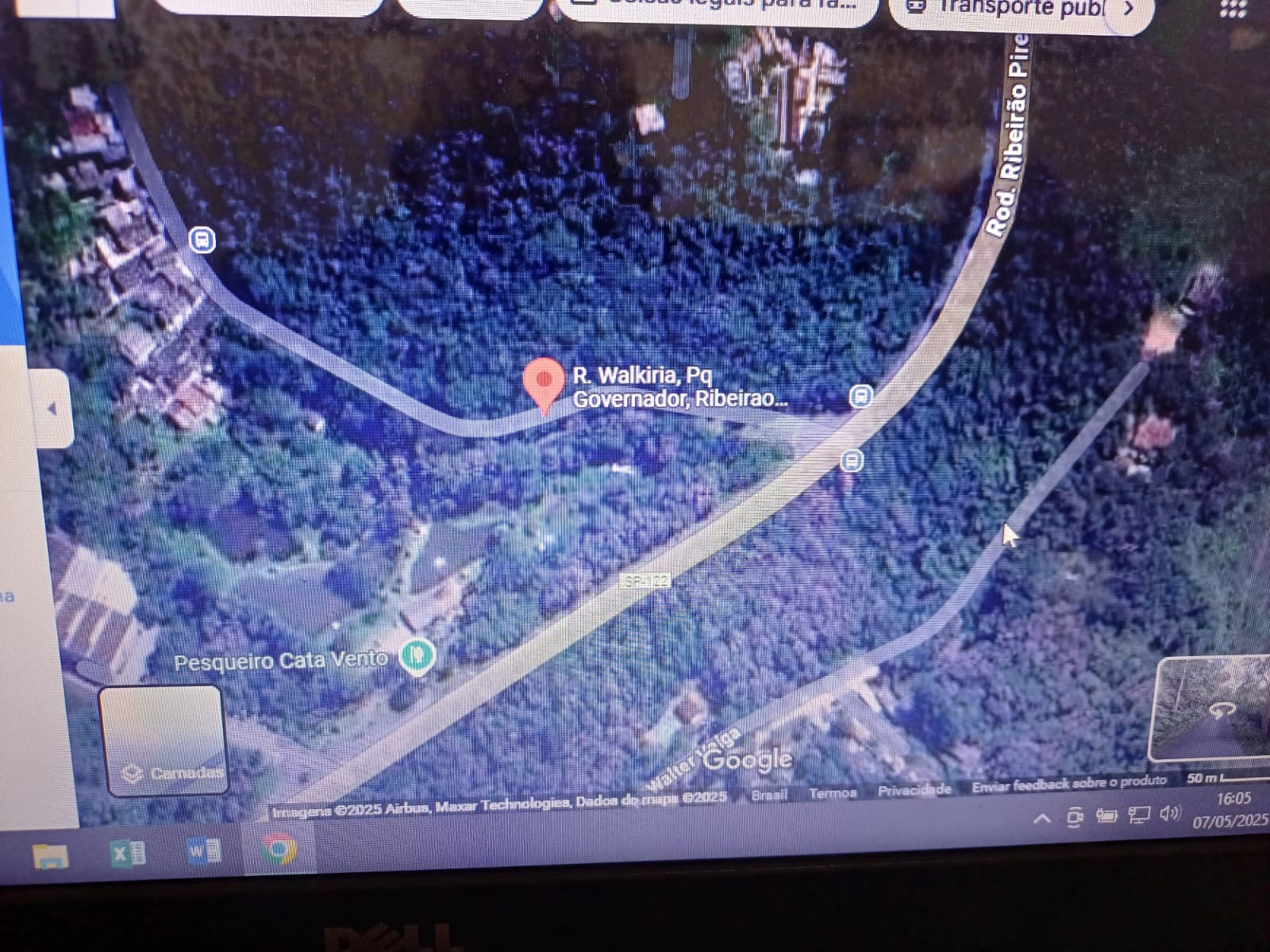Open Excel from the taskbar
Screen dimensions: 1270x952
coord(127,854)
